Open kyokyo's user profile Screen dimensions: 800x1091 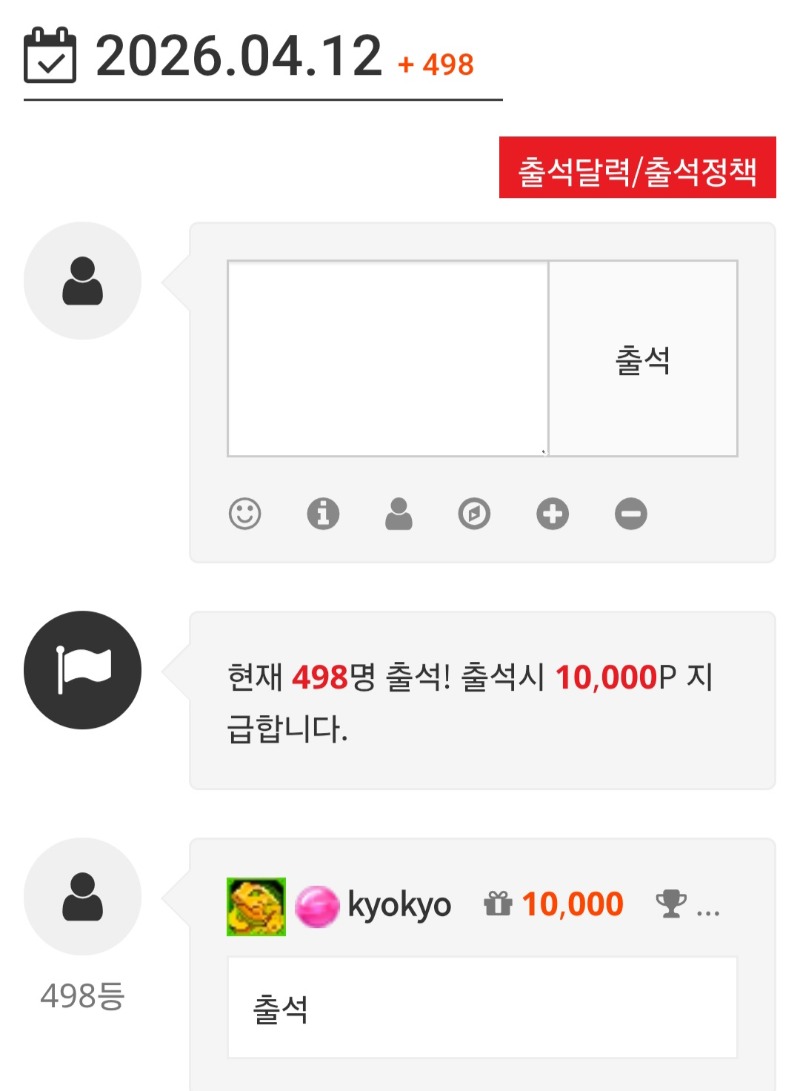click(399, 906)
